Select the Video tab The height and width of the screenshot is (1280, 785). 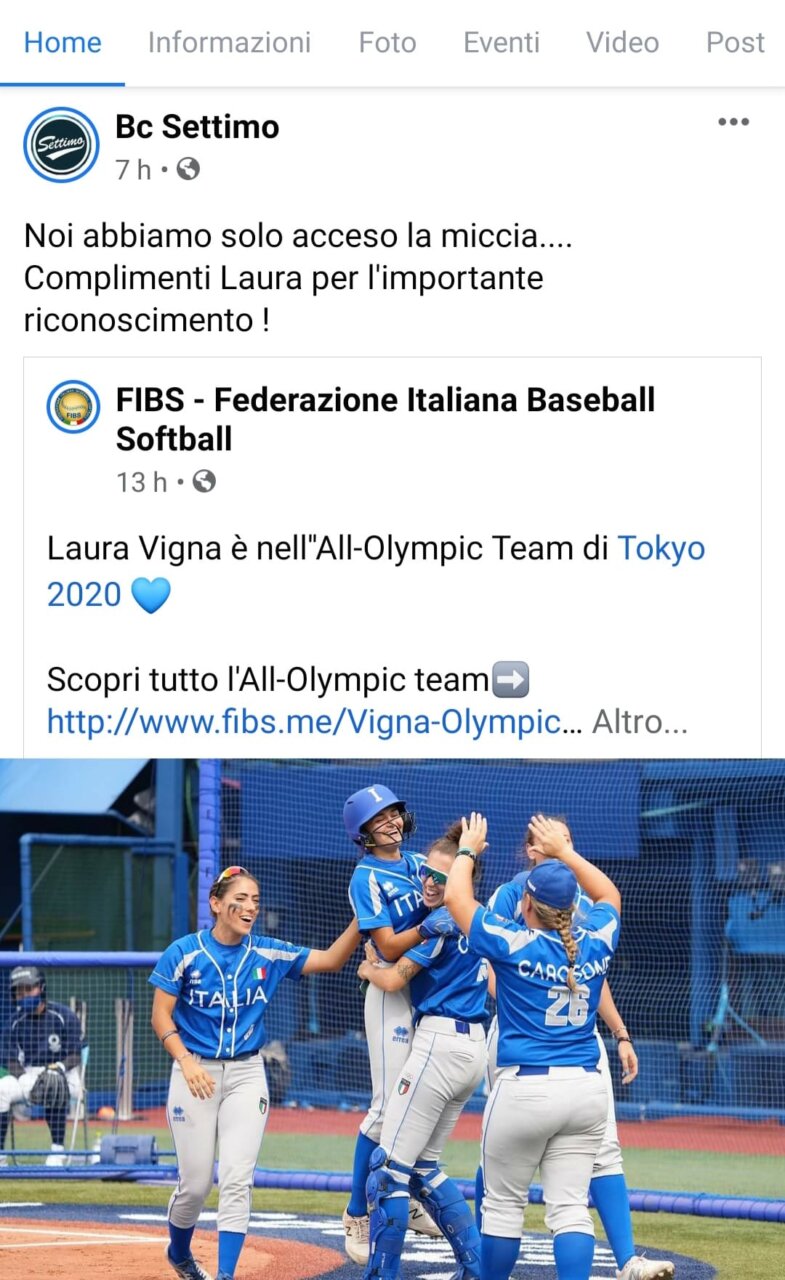click(x=621, y=42)
